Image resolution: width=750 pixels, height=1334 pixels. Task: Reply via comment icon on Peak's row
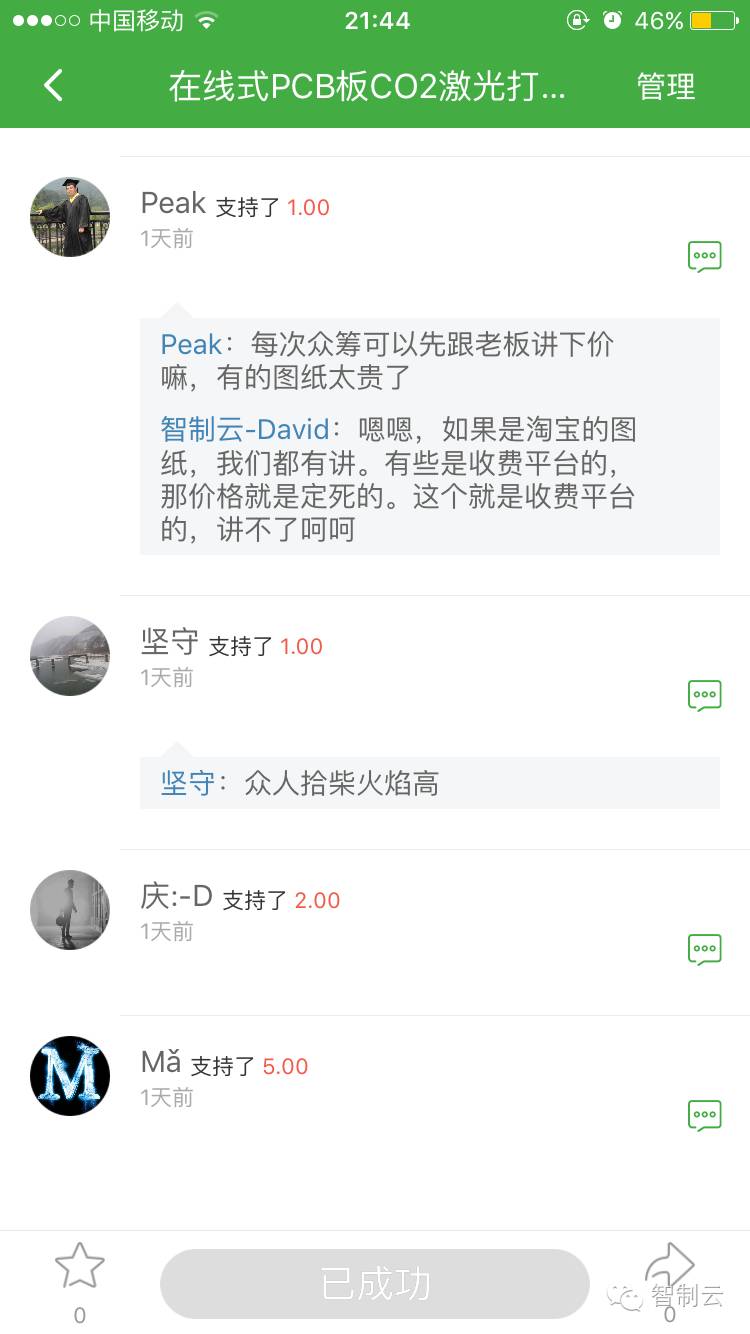[704, 256]
